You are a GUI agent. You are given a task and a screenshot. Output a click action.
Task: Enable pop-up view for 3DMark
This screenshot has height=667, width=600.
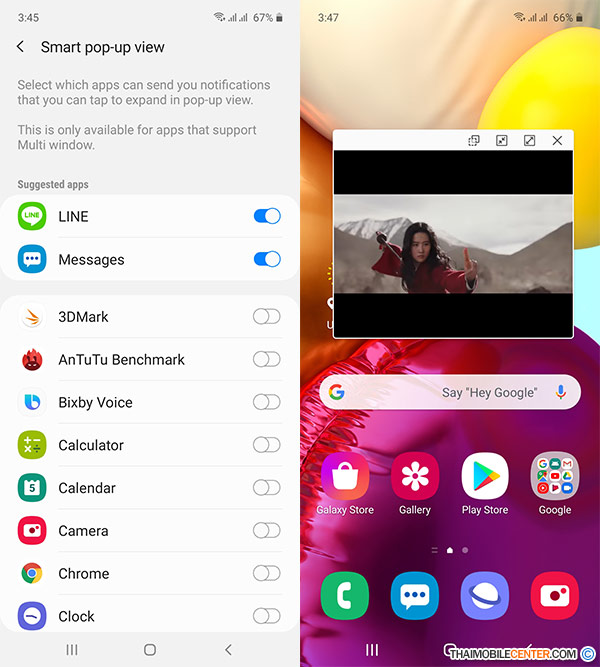[x=267, y=316]
